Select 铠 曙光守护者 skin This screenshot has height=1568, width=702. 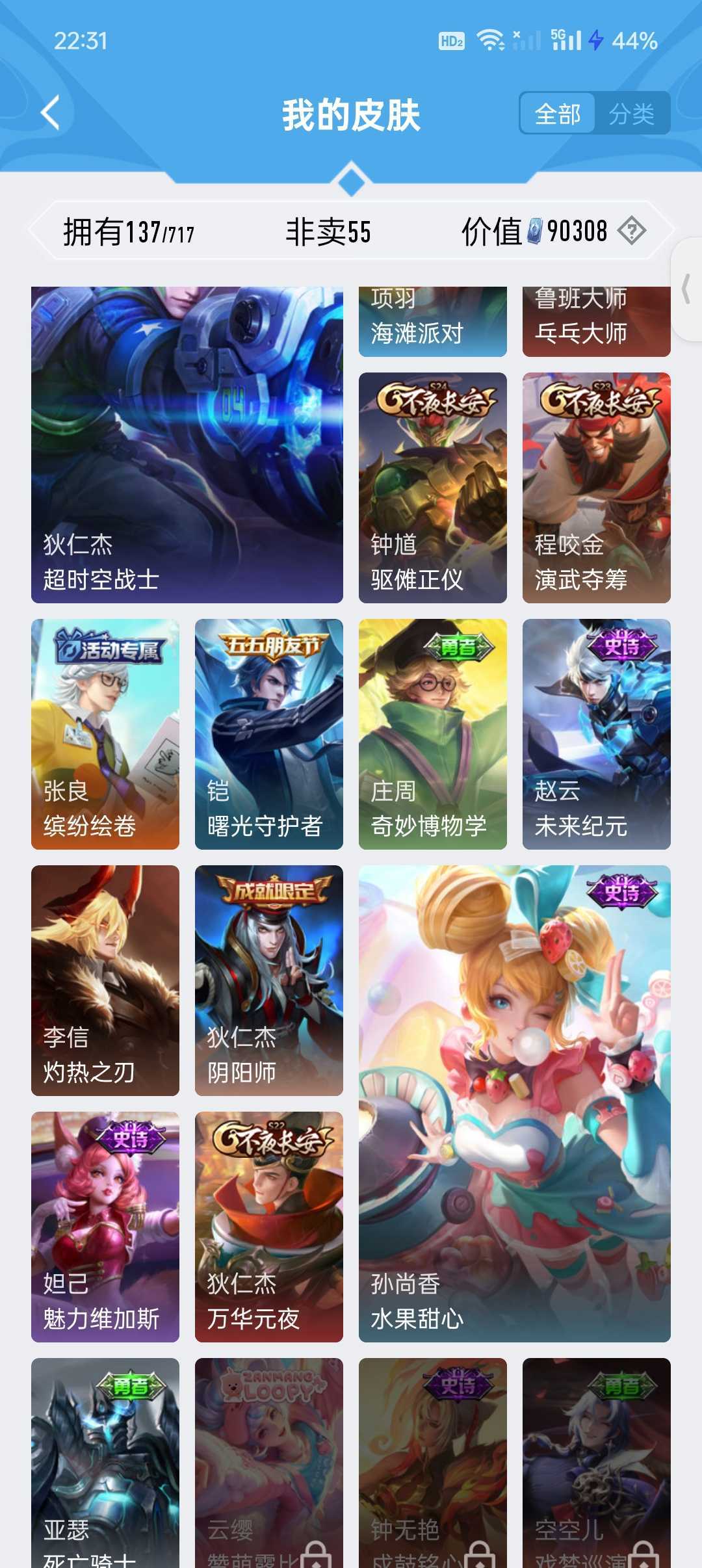click(269, 734)
